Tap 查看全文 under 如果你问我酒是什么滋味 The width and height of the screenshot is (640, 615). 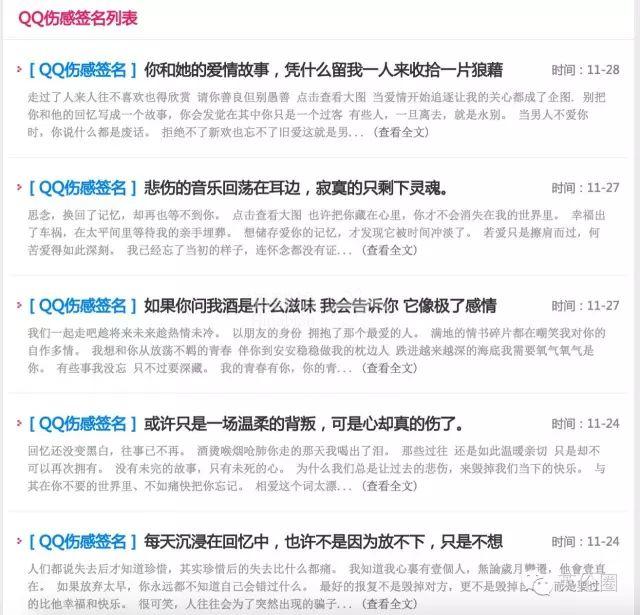[x=387, y=368]
